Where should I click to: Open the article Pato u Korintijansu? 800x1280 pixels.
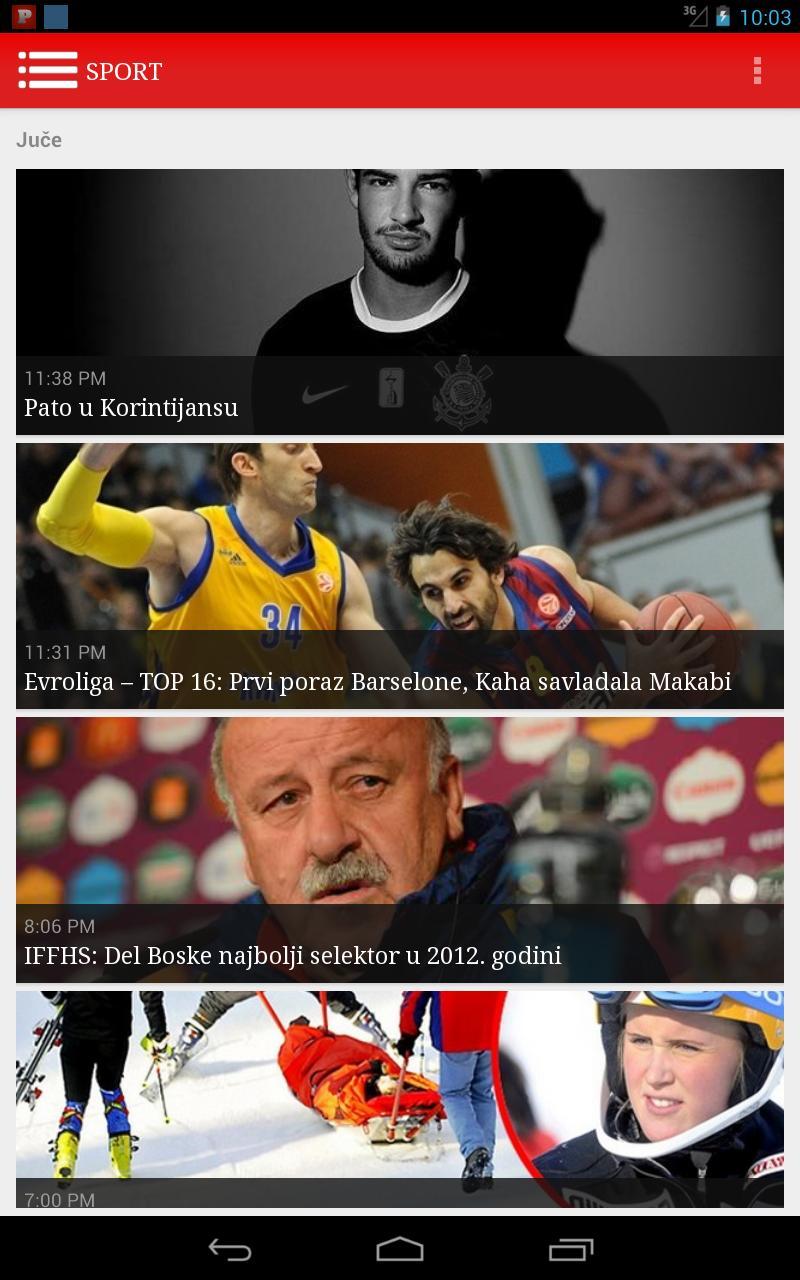coord(400,302)
